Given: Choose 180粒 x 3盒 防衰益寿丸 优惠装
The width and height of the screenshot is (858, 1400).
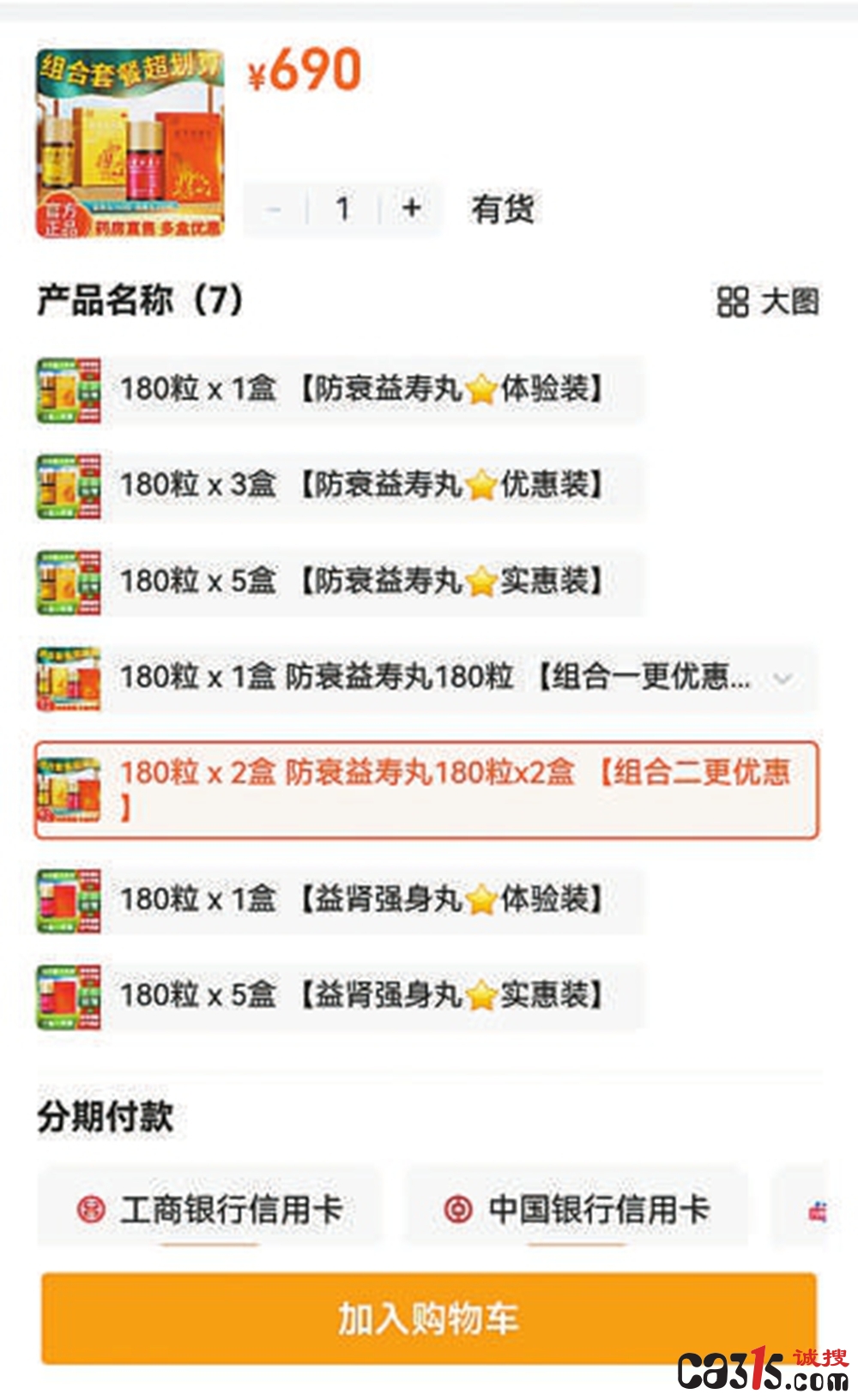Looking at the screenshot, I should click(x=360, y=486).
